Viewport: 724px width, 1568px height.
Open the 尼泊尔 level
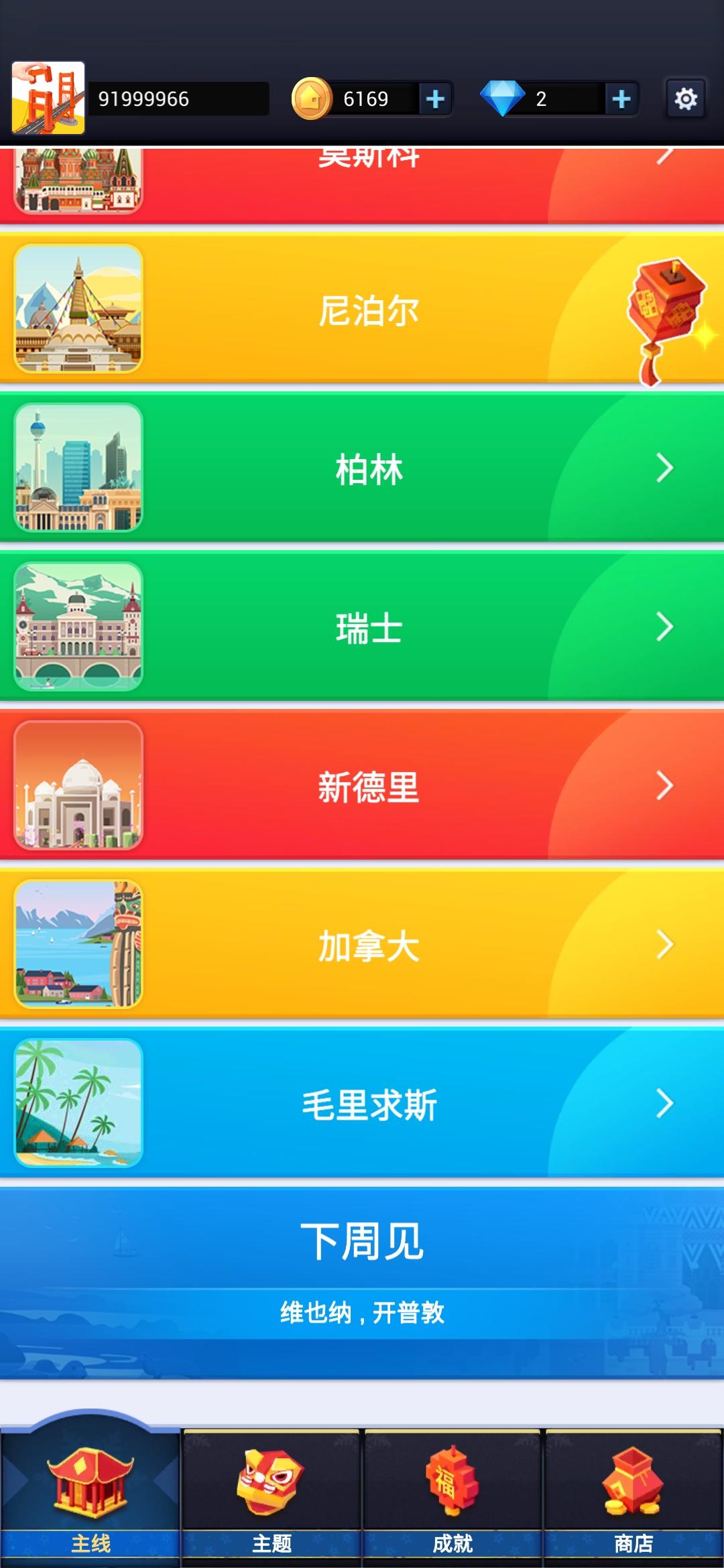click(x=367, y=310)
